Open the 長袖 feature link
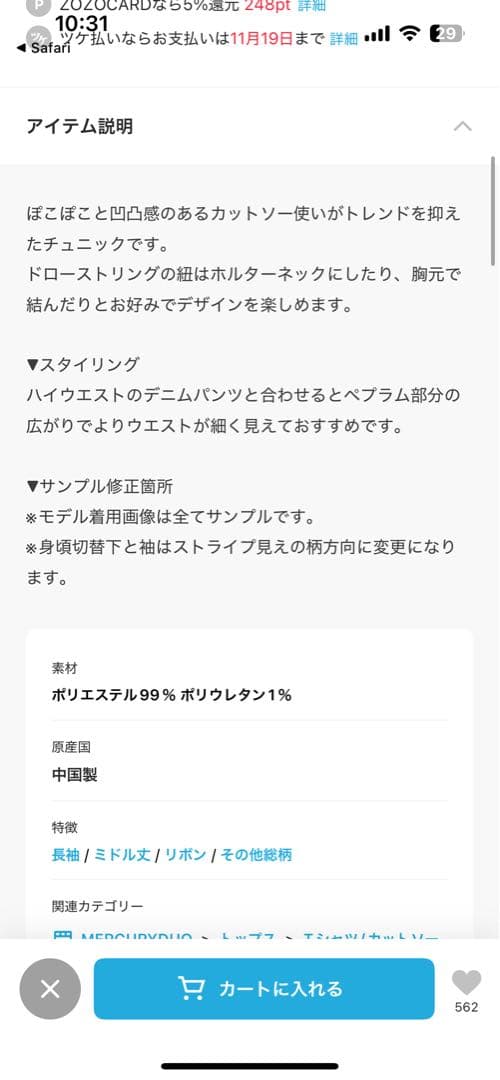The width and height of the screenshot is (500, 1080). [65, 855]
